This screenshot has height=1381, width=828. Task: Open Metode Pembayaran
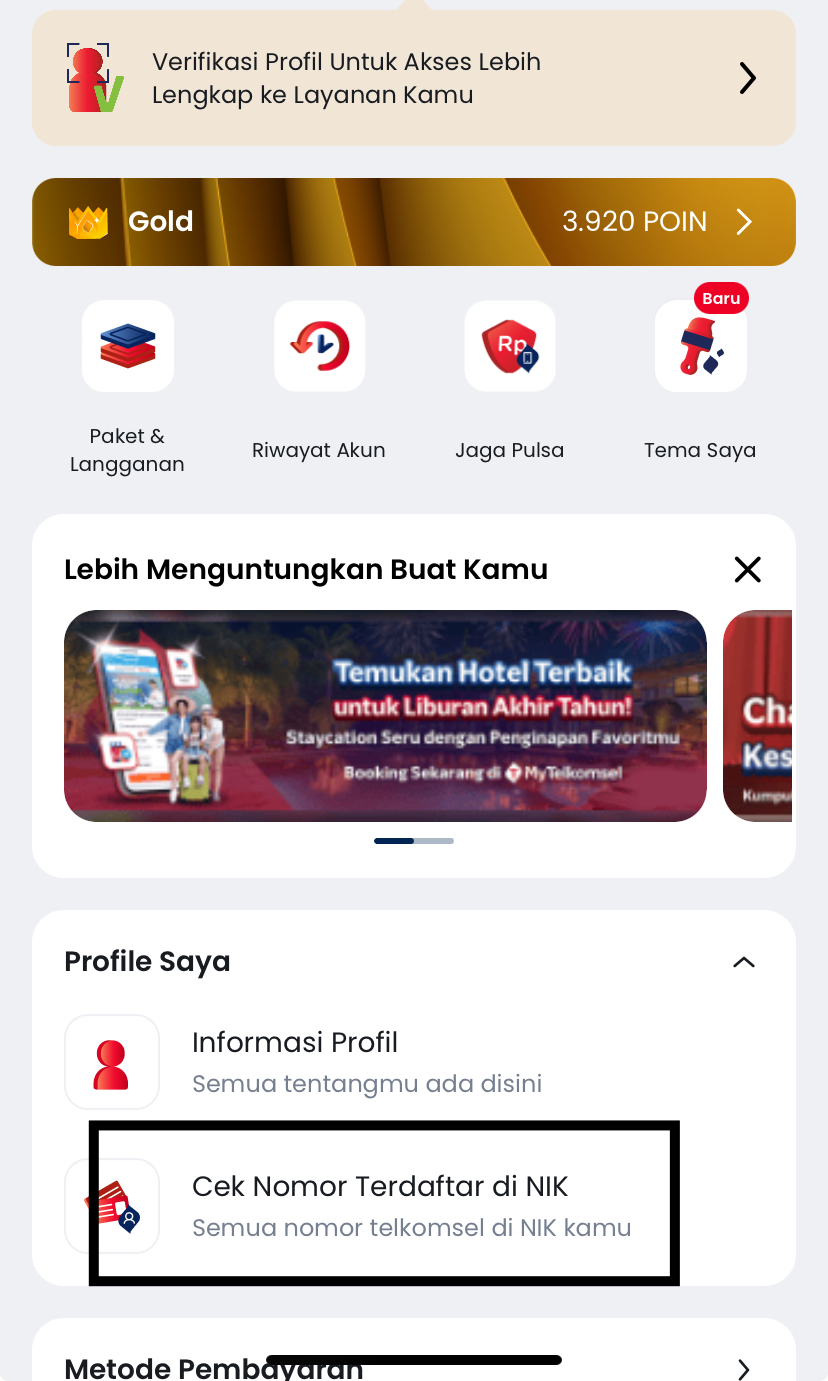click(414, 1367)
